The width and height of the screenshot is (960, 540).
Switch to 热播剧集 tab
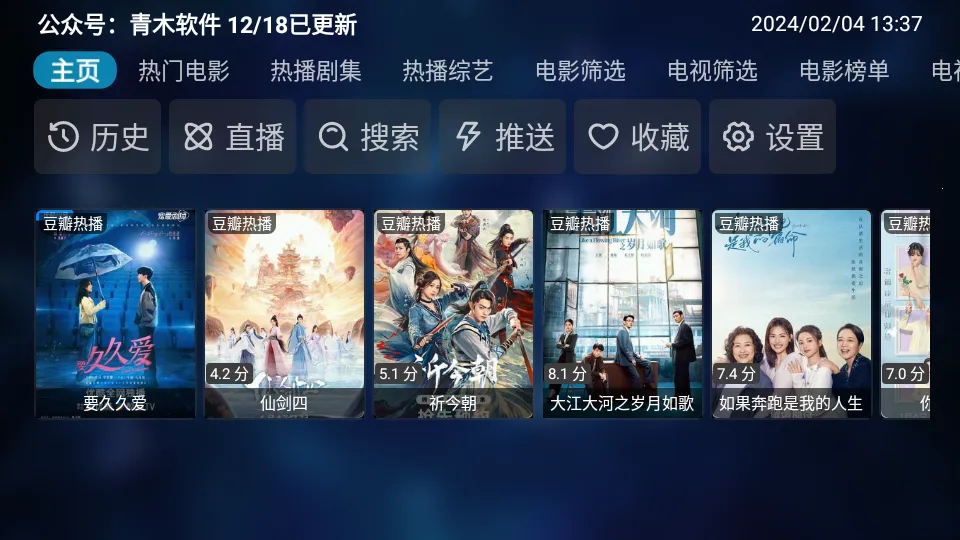[316, 71]
